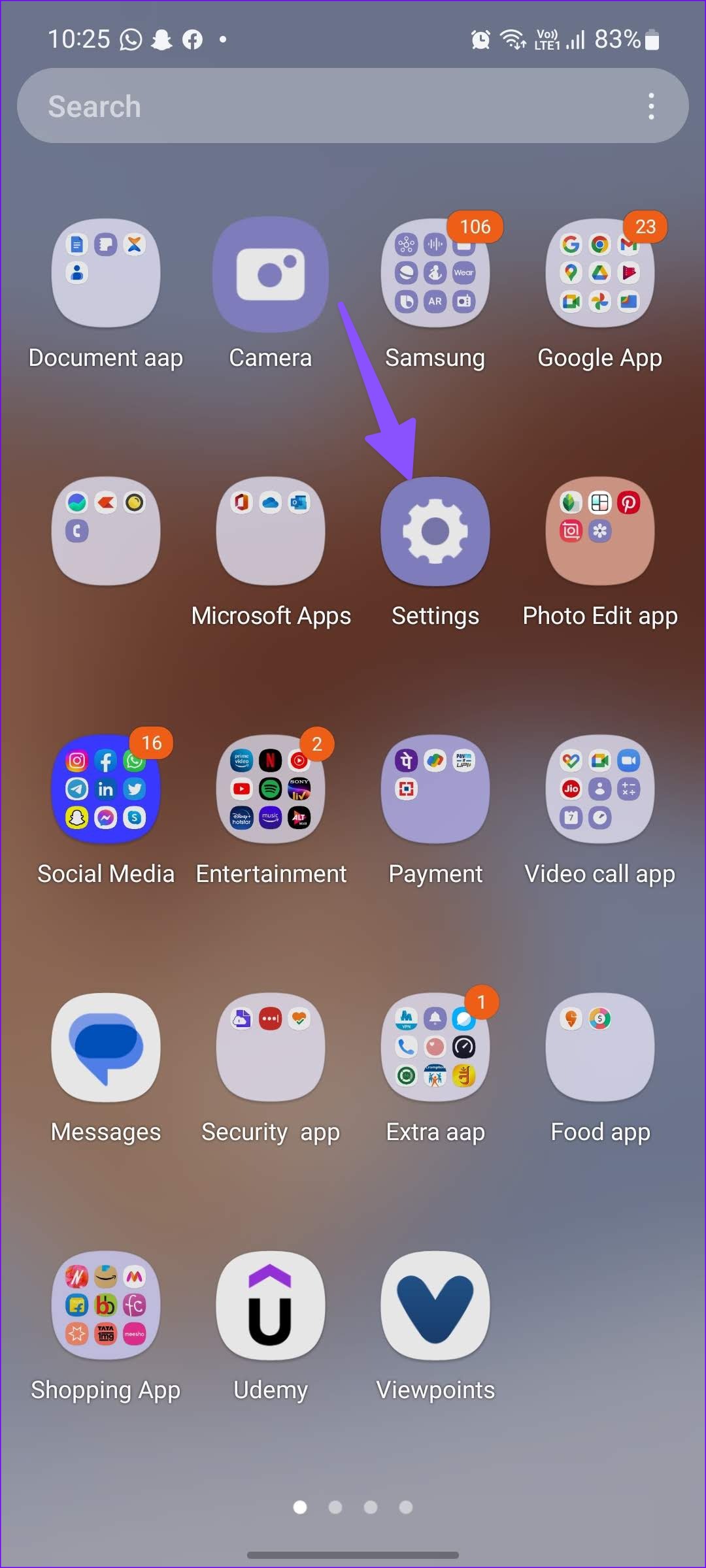Open the Security app folder
Viewport: 706px width, 1568px height.
pyautogui.click(x=271, y=1047)
